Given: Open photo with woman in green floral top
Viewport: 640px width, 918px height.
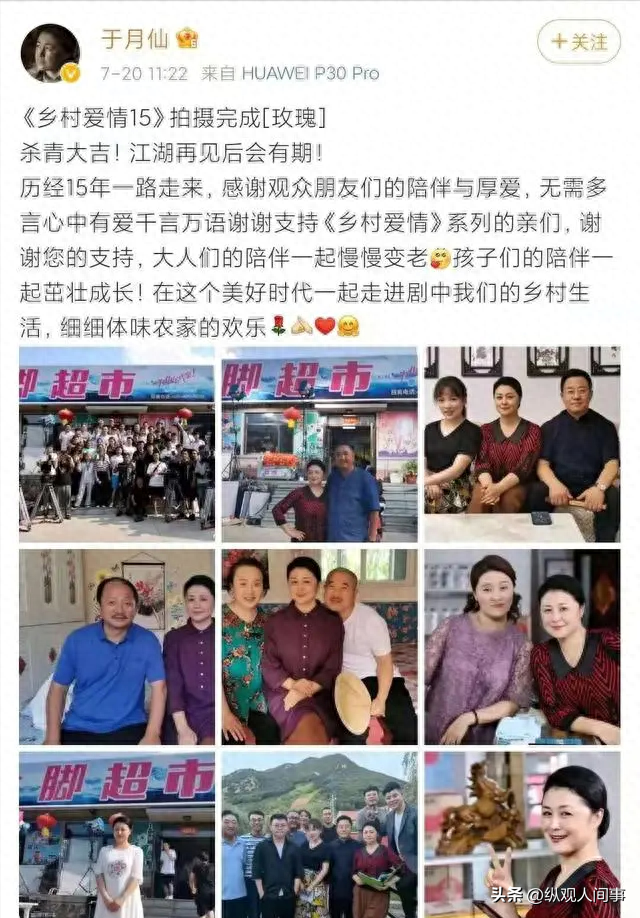Looking at the screenshot, I should 320,646.
